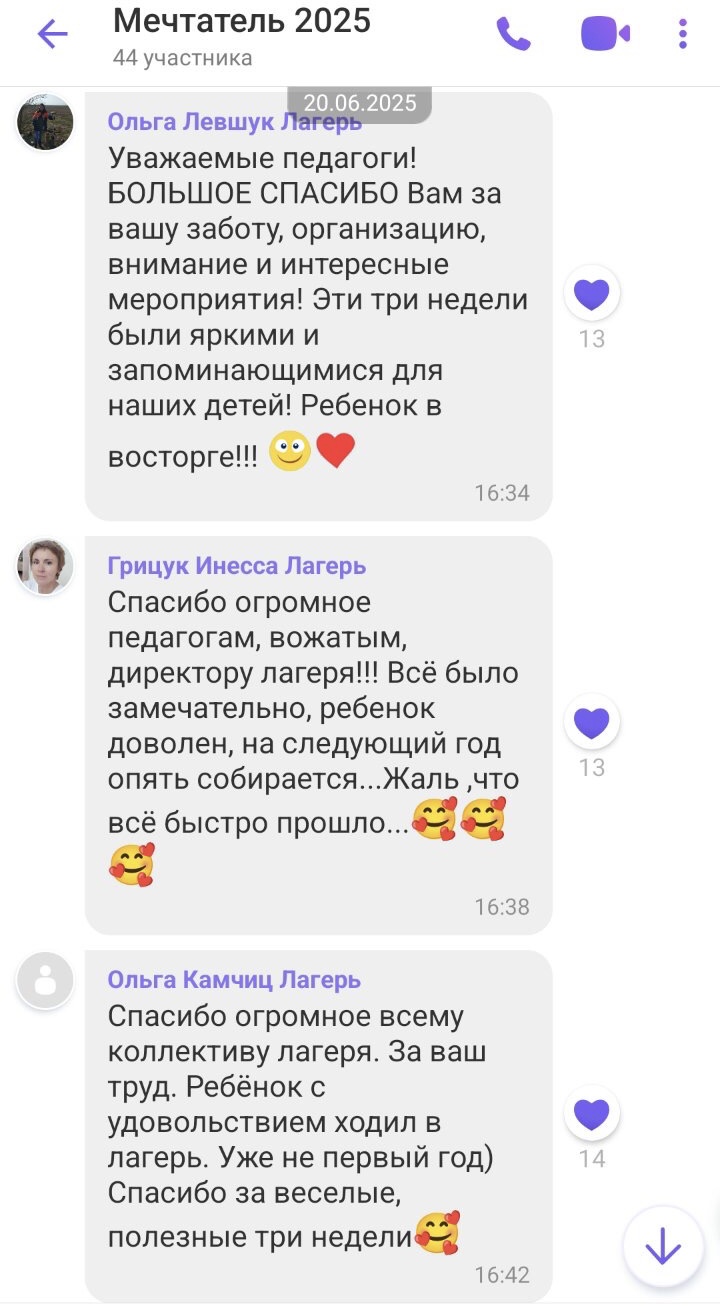
Task: Start a voice call in this group
Action: (x=513, y=35)
